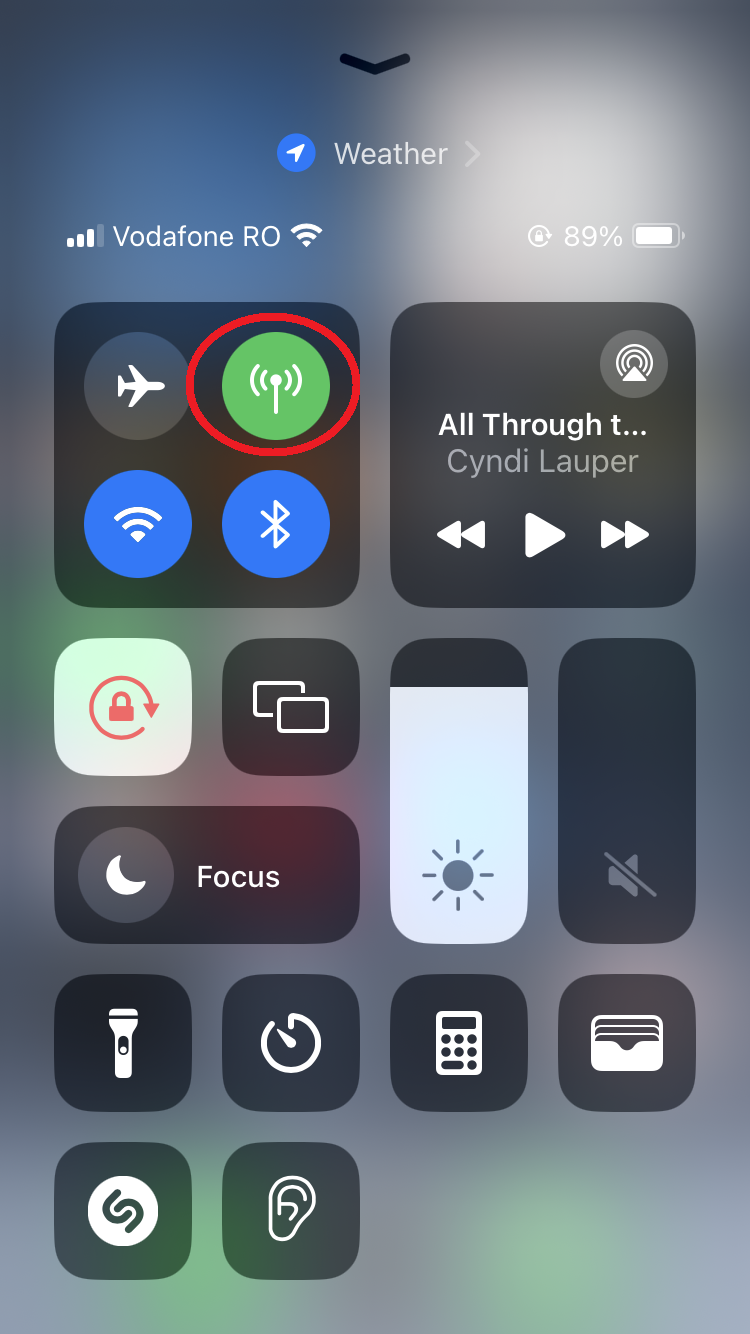Screen dimensions: 750x1334
Task: Open AirPlay audio output options
Action: coord(633,363)
